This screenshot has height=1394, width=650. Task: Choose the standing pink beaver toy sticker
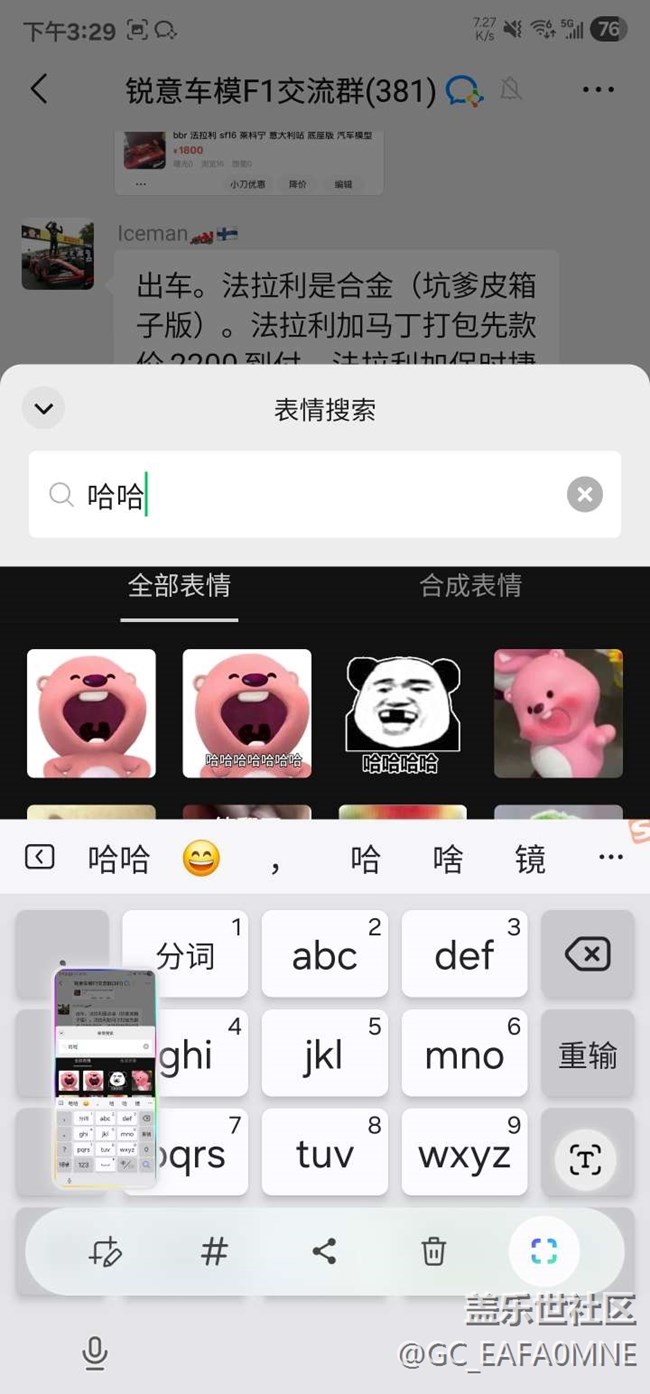[558, 713]
